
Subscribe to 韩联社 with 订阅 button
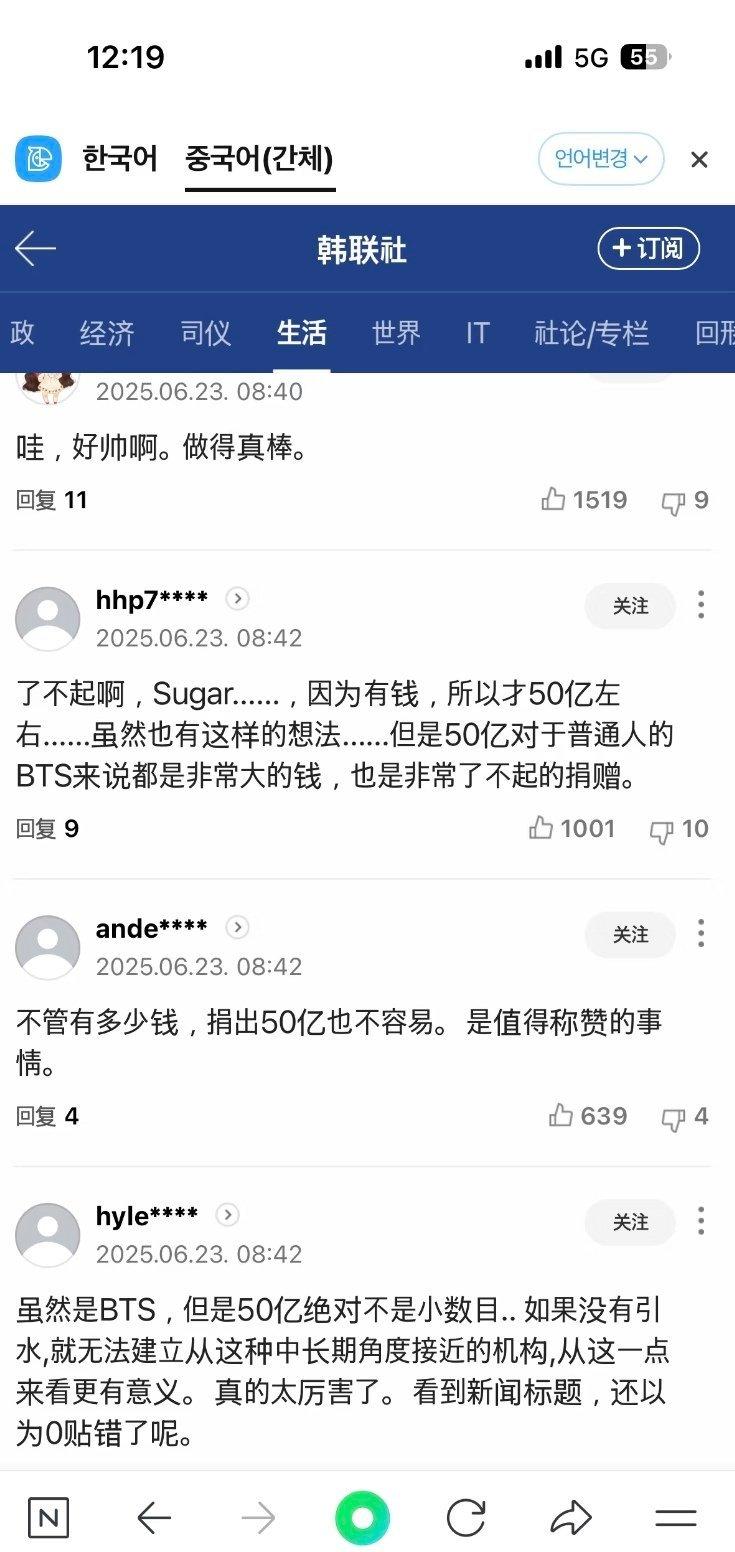[648, 249]
